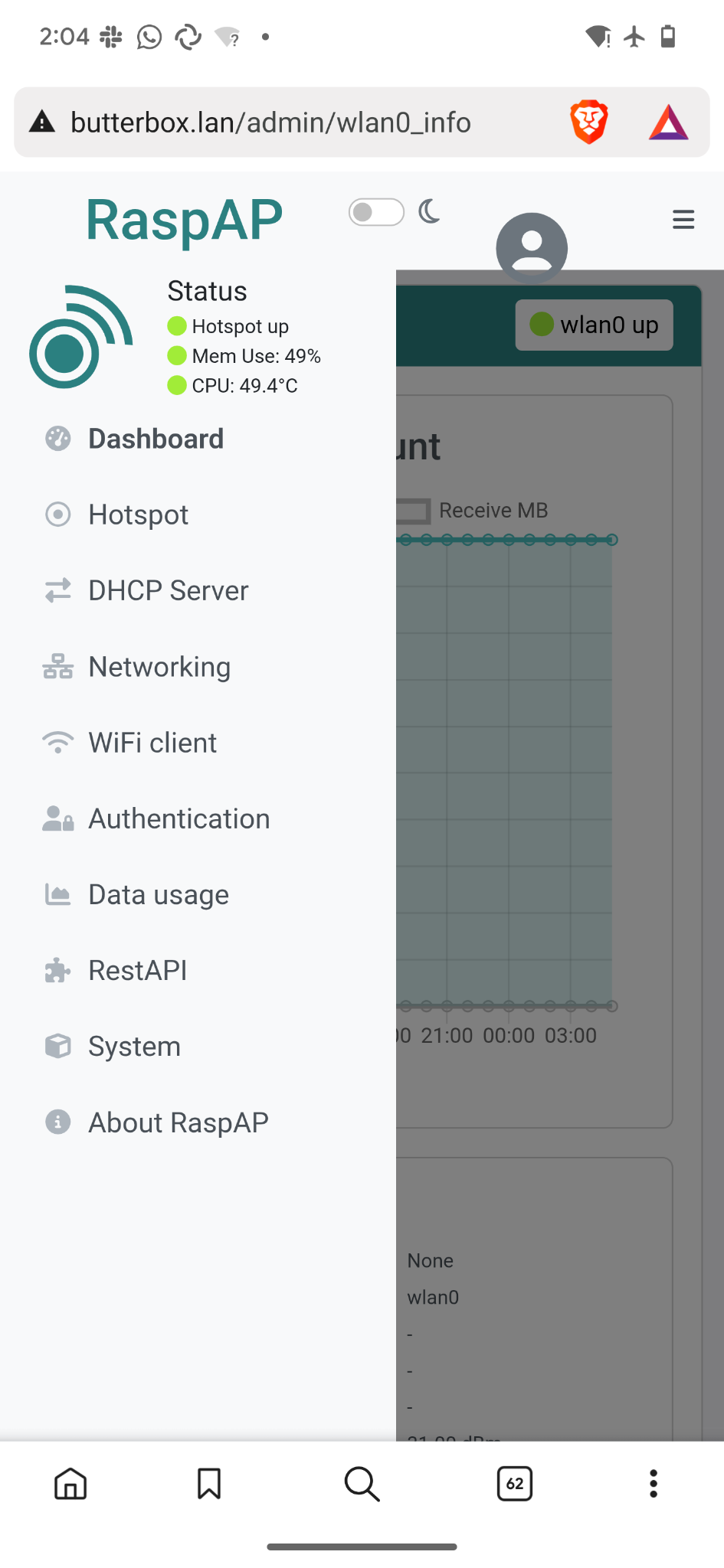Open the Networking section

pyautogui.click(x=159, y=667)
